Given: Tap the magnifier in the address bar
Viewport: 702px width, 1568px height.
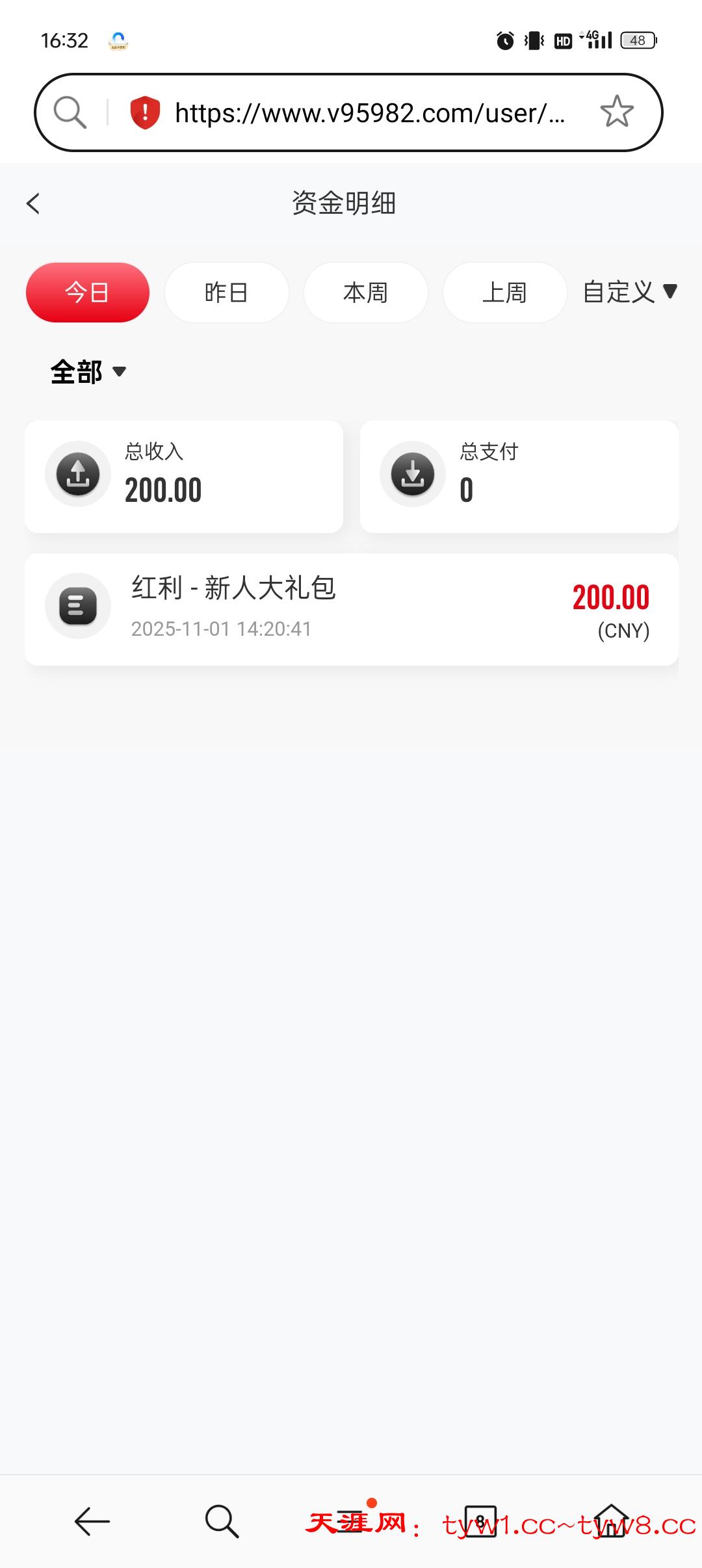Looking at the screenshot, I should 70,112.
